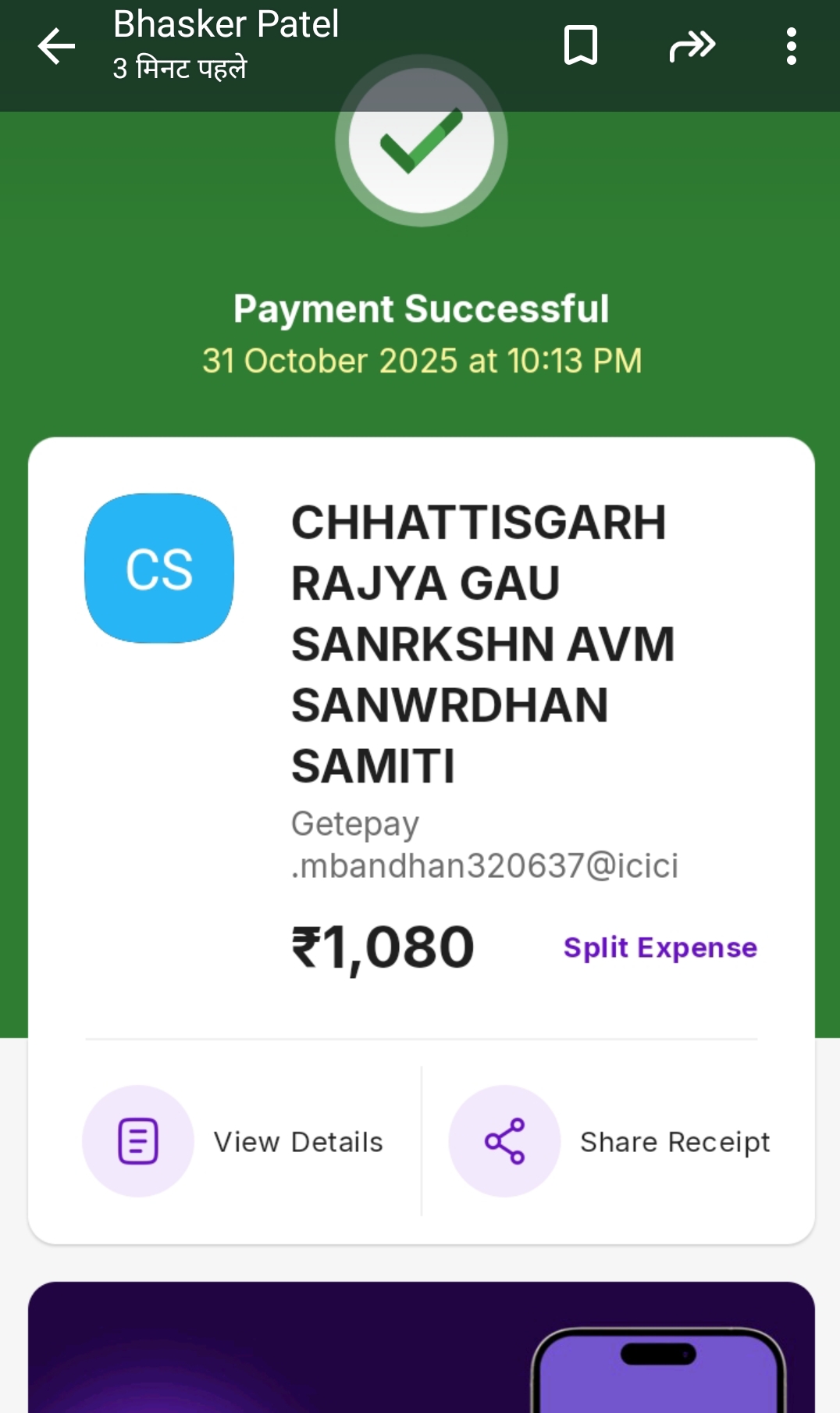
Task: Forward this image to another chat
Action: 692,46
